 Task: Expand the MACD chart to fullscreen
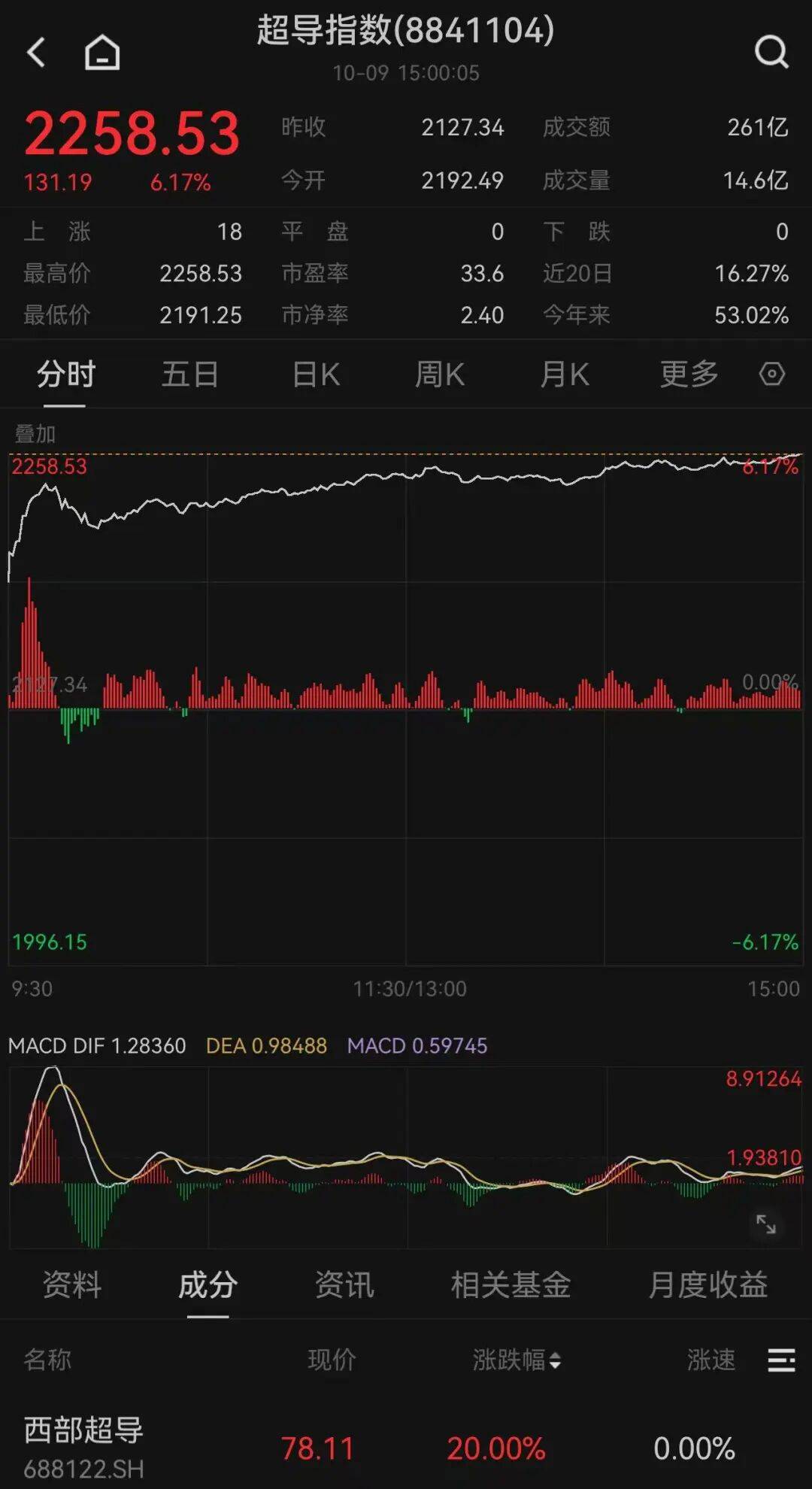(x=766, y=1224)
